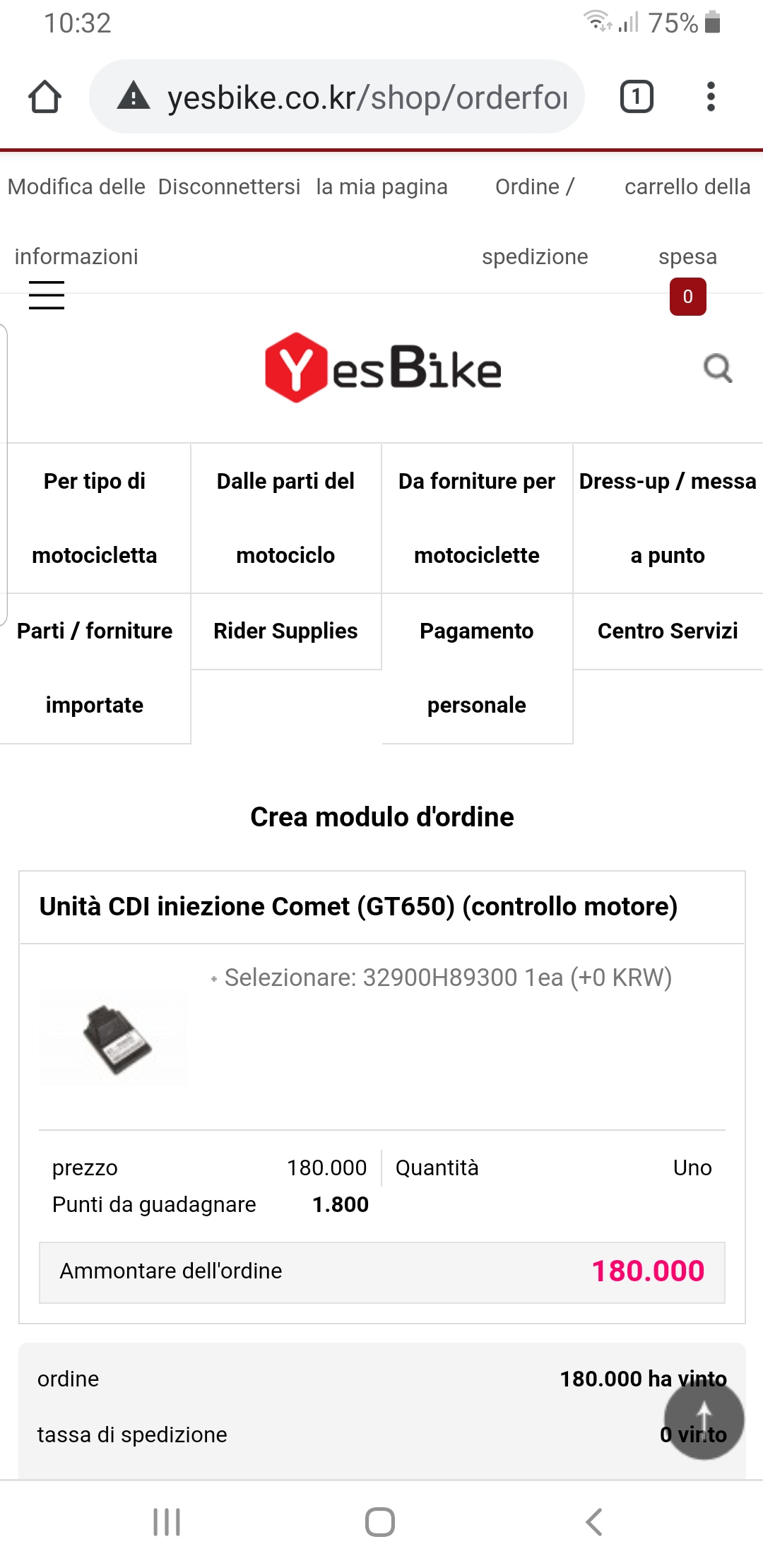
Task: Go to Pagamento personale
Action: [x=477, y=668]
